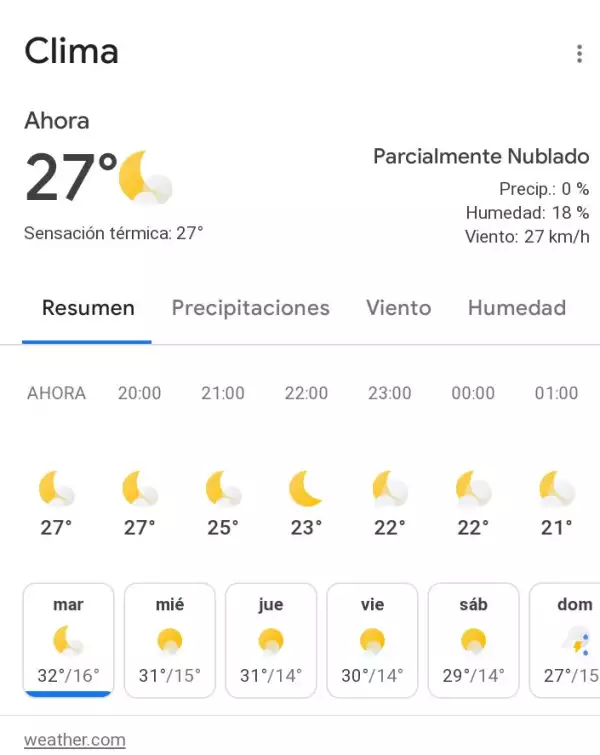View the dom forecast card

point(568,640)
